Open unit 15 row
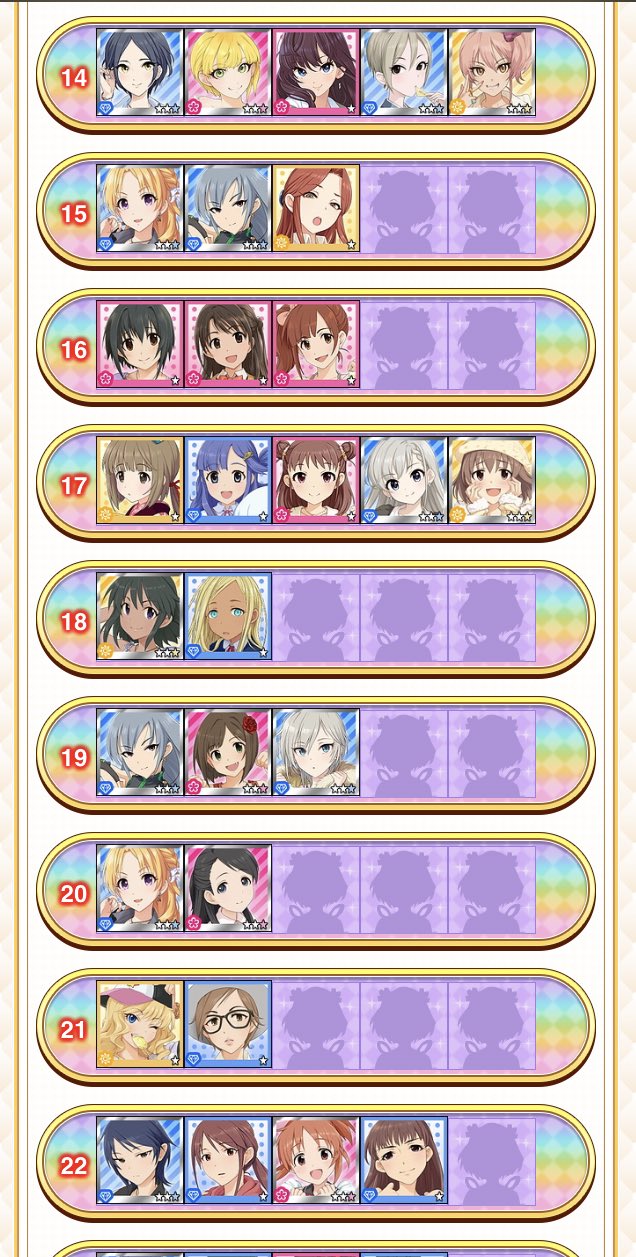 (x=74, y=214)
